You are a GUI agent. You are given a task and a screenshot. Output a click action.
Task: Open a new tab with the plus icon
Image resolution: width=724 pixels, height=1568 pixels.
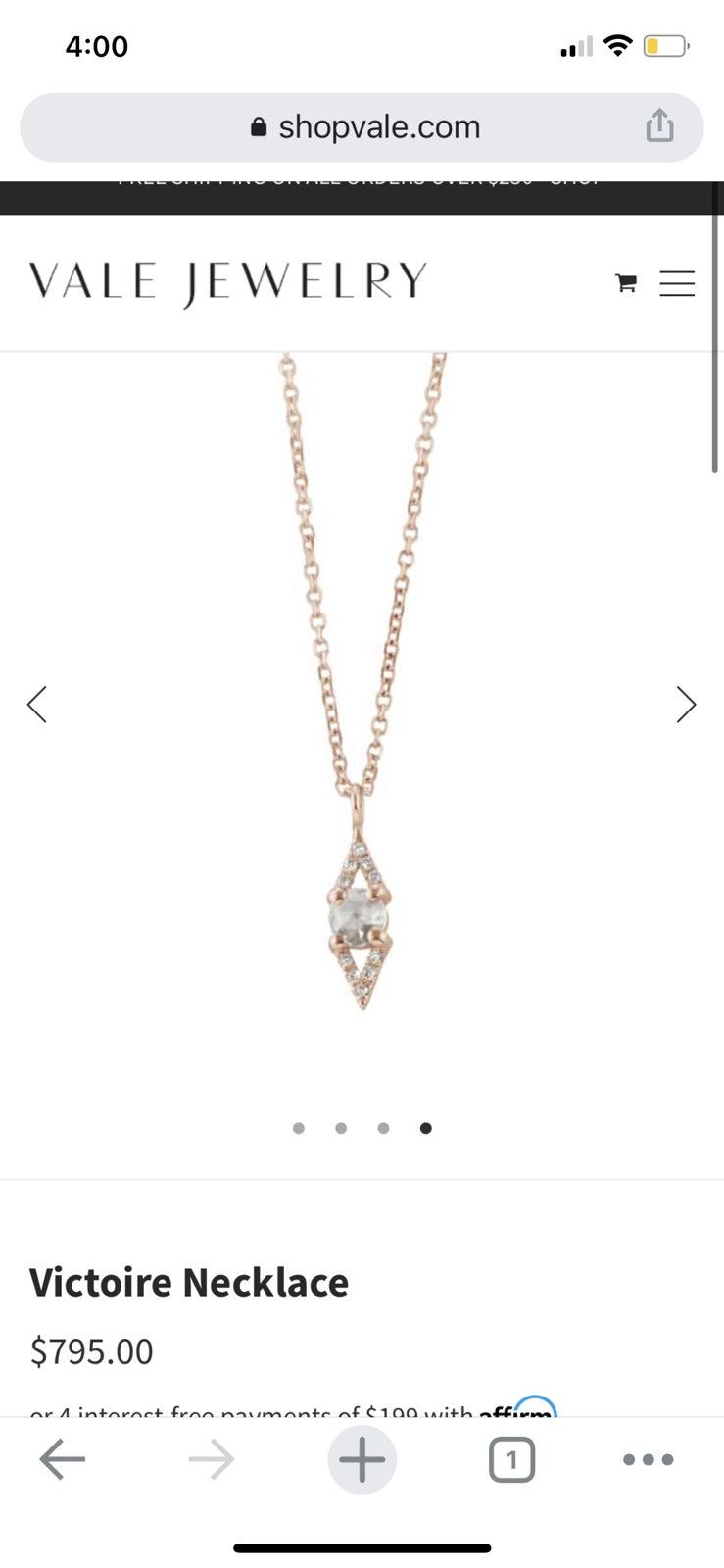(362, 1458)
